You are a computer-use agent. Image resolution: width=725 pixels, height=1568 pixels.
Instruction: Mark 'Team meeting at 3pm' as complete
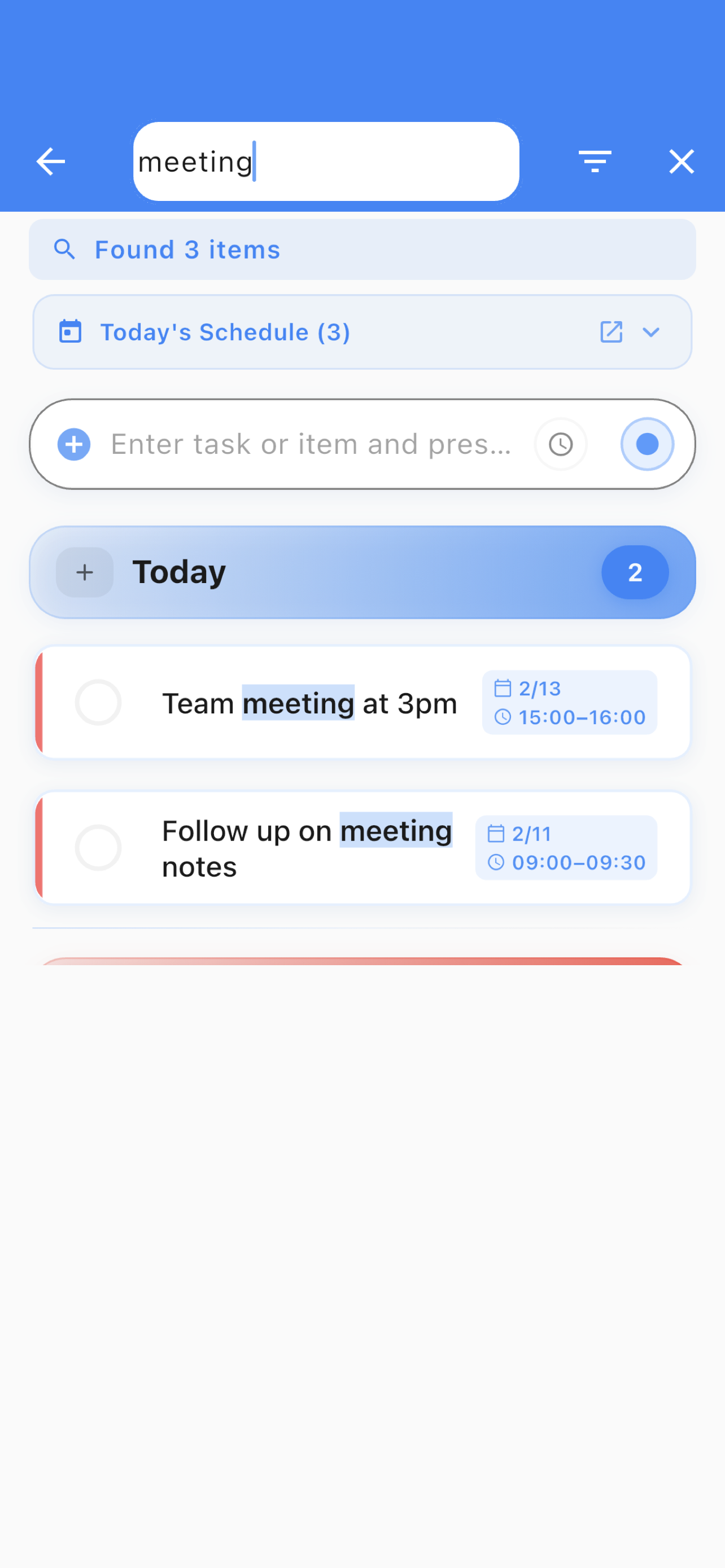click(x=99, y=702)
